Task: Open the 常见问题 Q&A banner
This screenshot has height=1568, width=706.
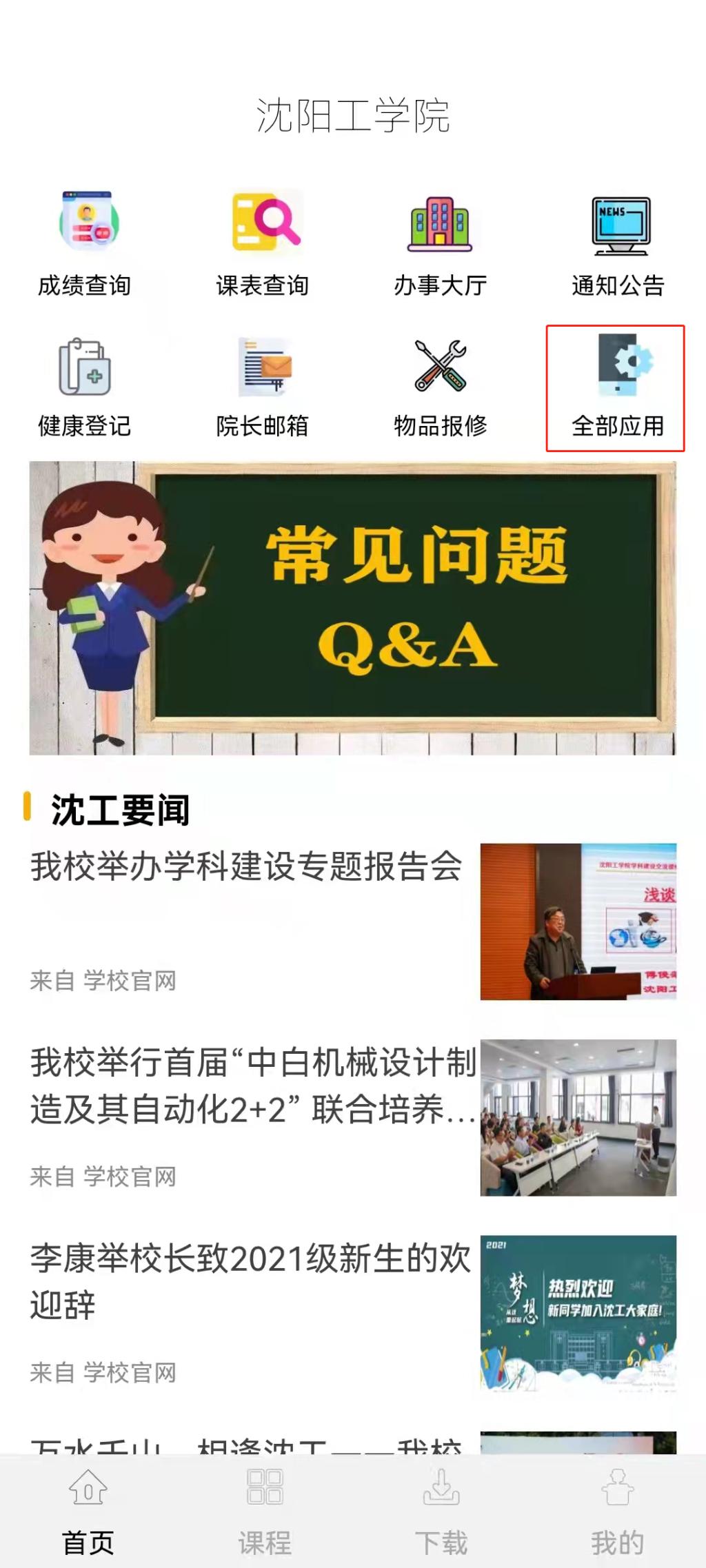Action: coord(353,608)
